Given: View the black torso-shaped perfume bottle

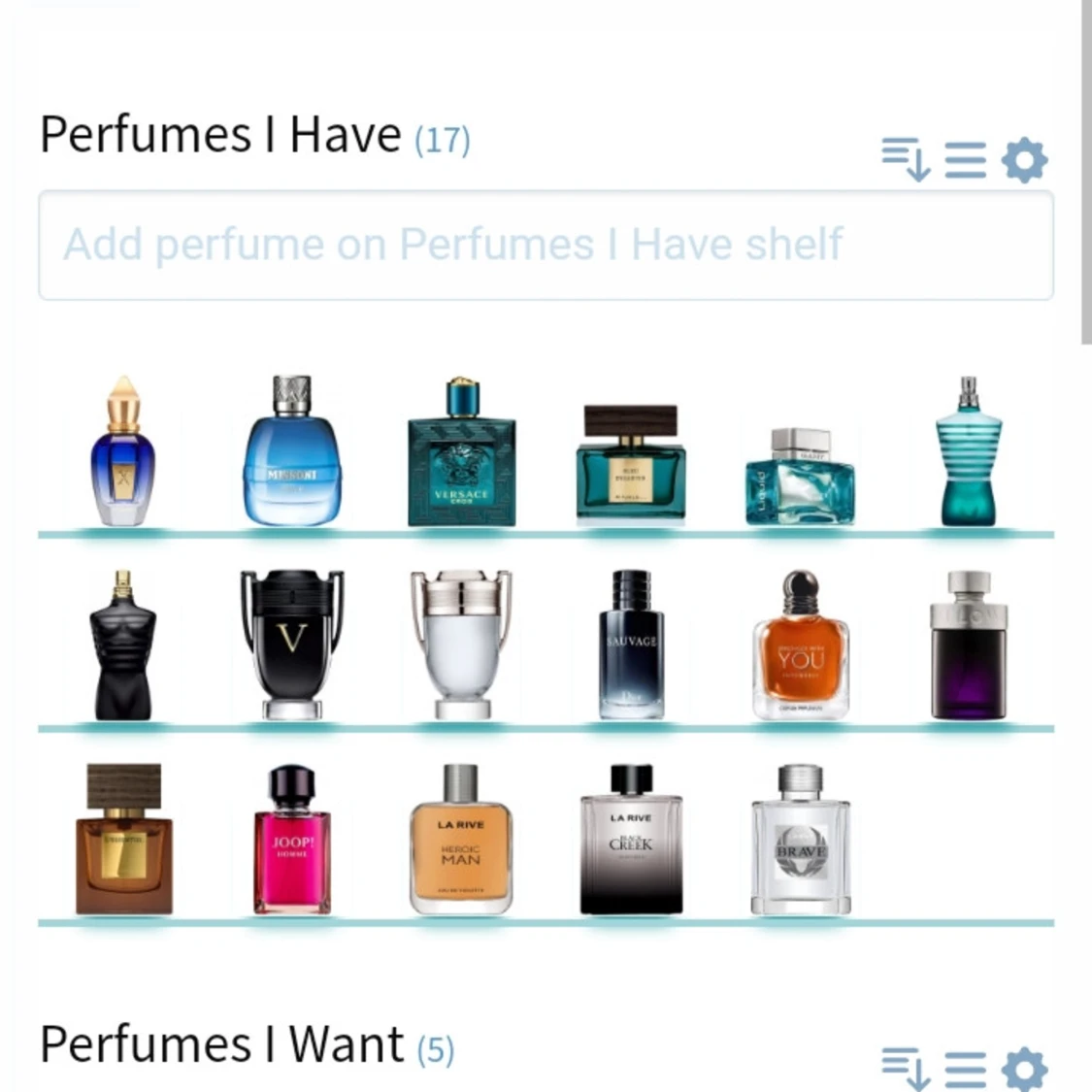Looking at the screenshot, I should coord(122,645).
